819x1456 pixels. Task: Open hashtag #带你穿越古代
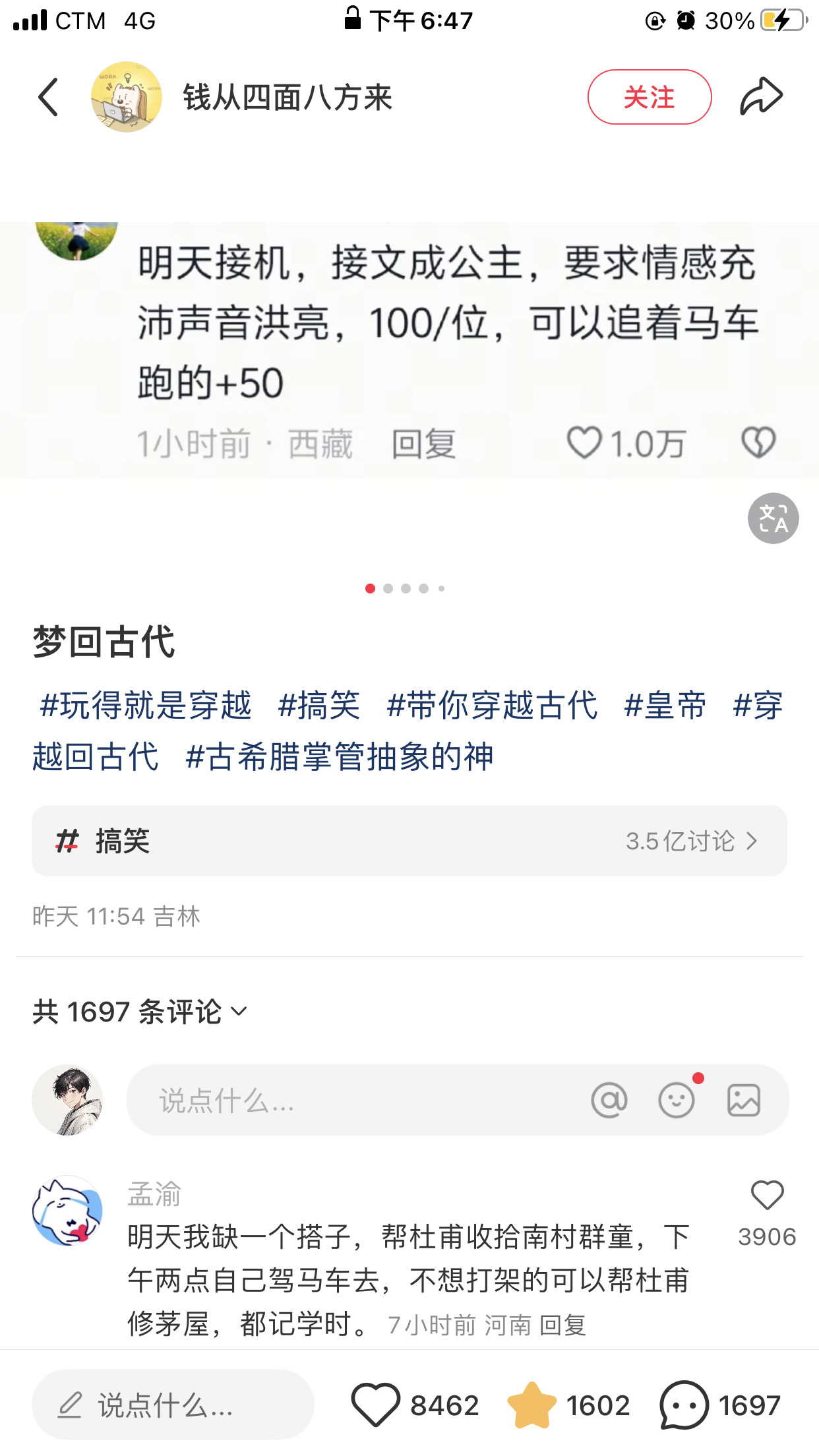click(x=492, y=706)
